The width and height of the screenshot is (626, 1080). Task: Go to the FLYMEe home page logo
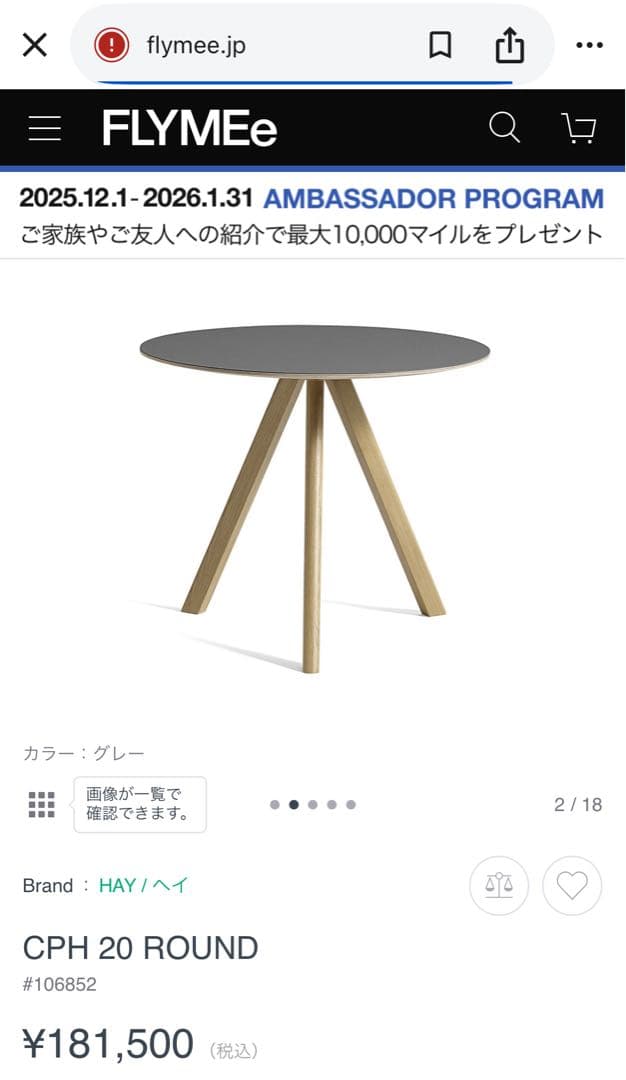[x=189, y=128]
